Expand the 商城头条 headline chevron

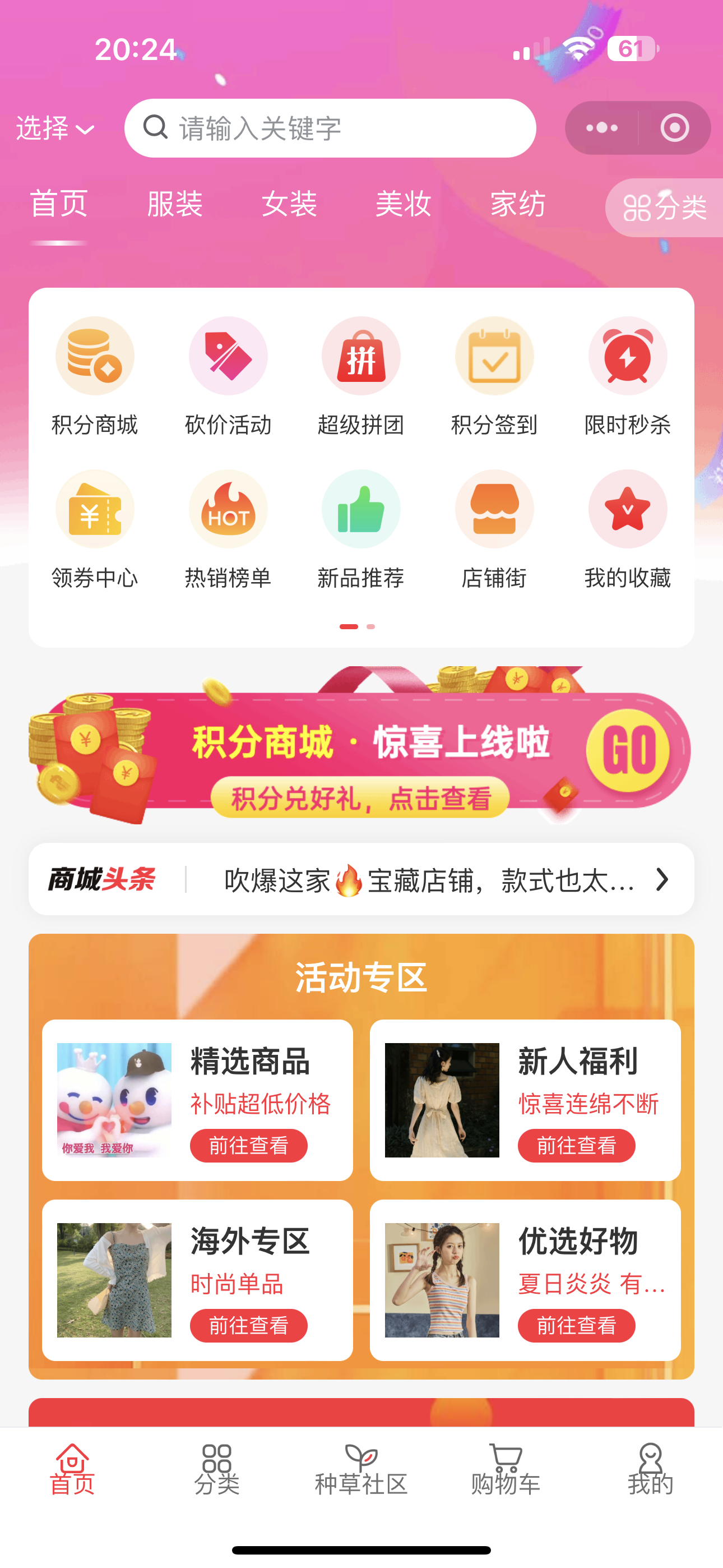point(661,880)
